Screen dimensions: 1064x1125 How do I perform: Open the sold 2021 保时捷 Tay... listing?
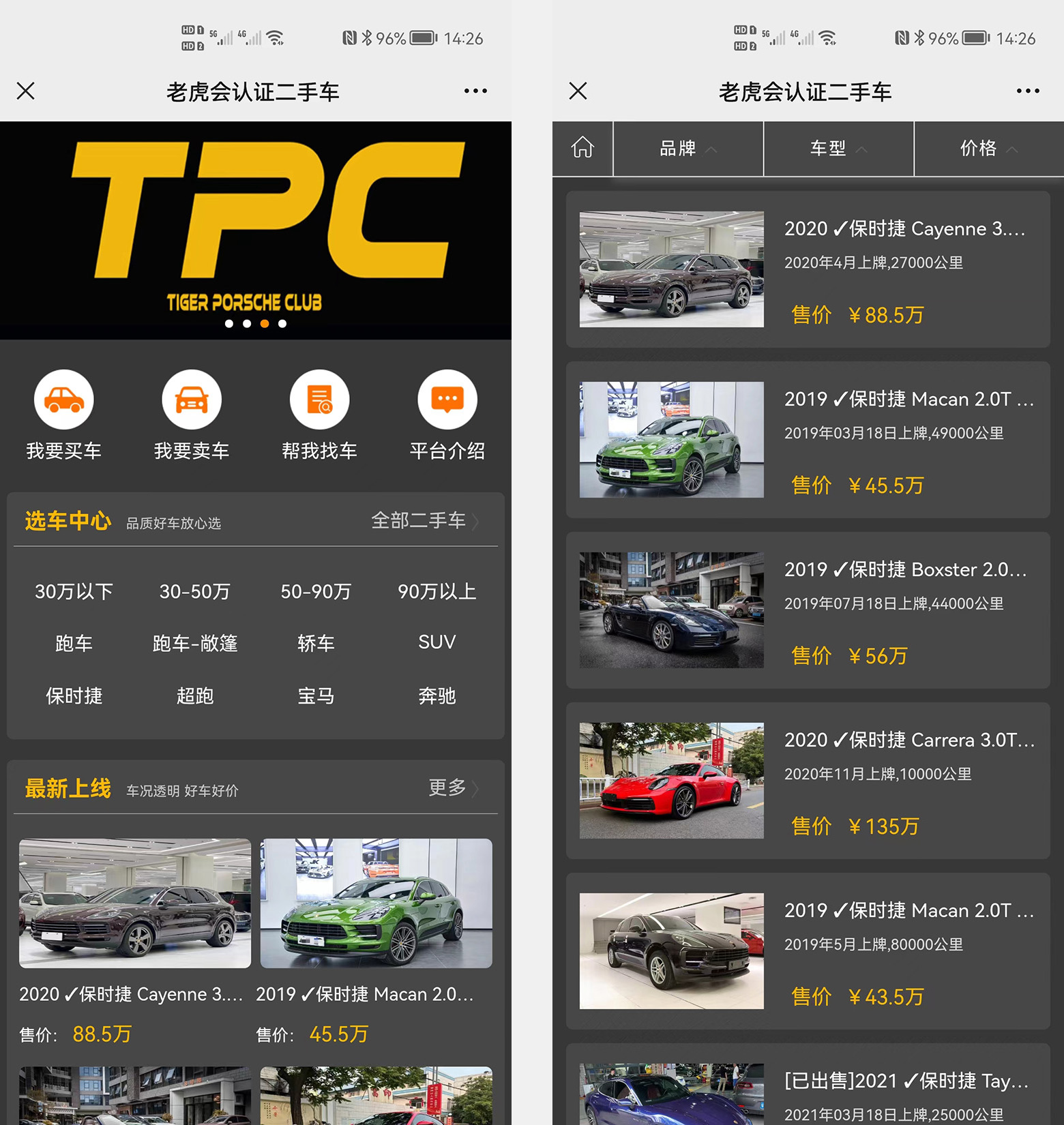pyautogui.click(x=808, y=1091)
